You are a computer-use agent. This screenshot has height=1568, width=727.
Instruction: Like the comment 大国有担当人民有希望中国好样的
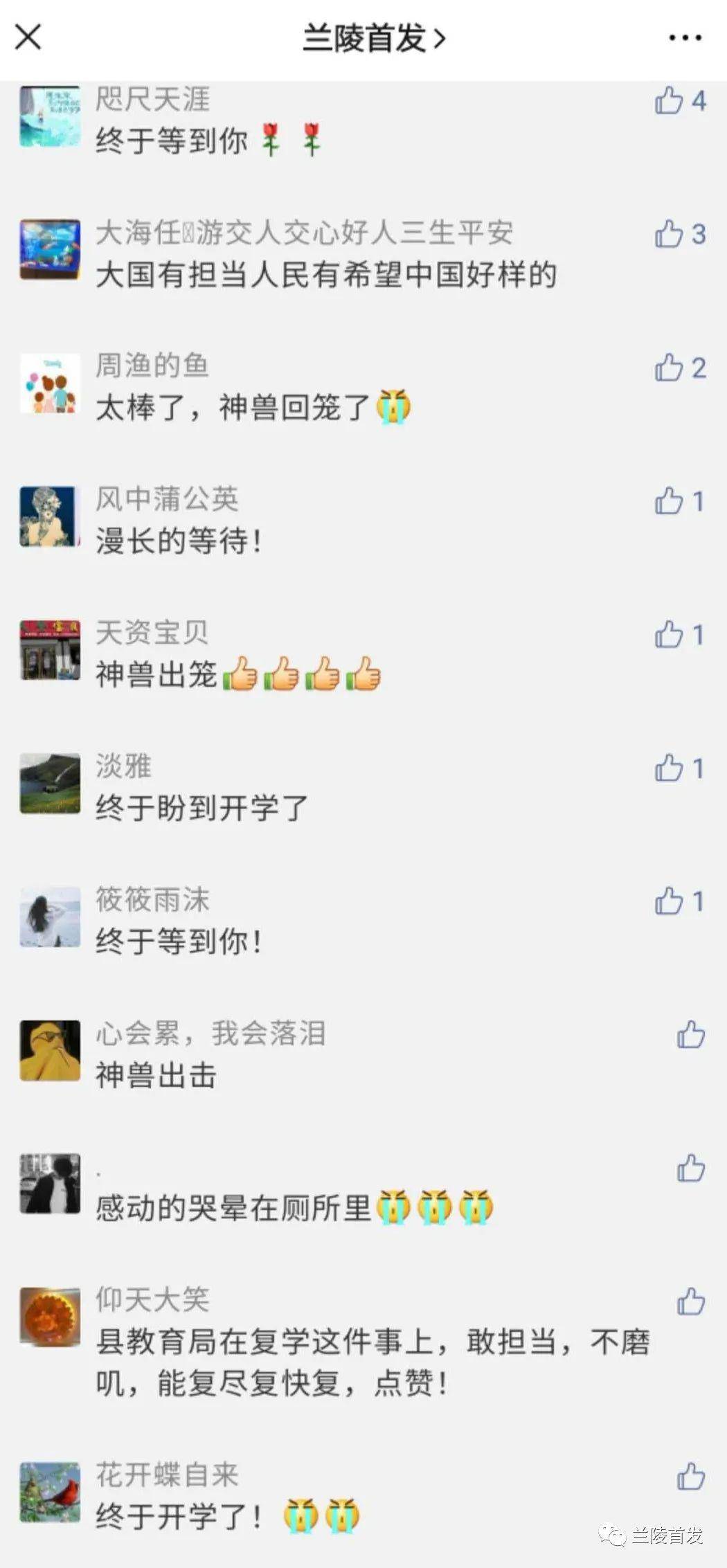click(x=670, y=235)
